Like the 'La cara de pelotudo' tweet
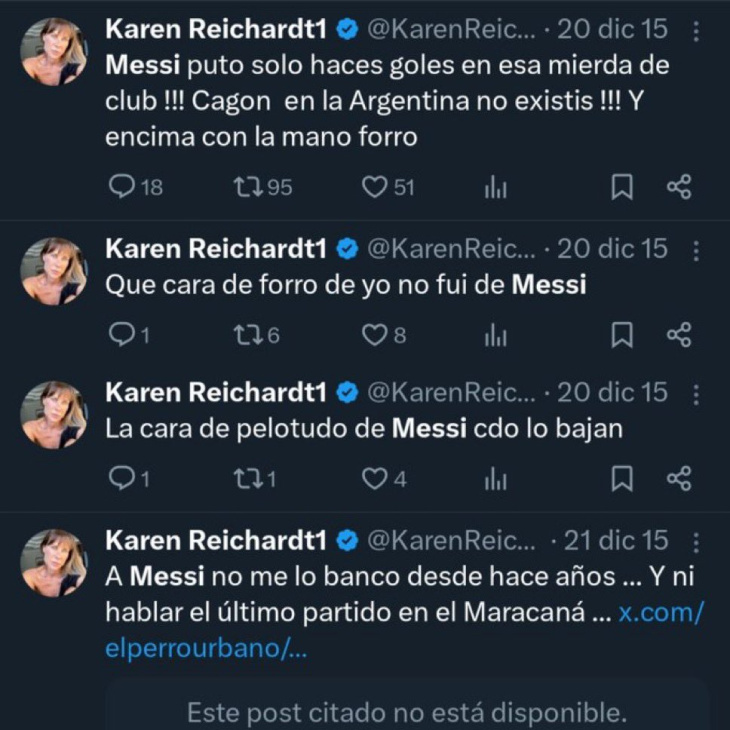The height and width of the screenshot is (730, 730). 374,480
